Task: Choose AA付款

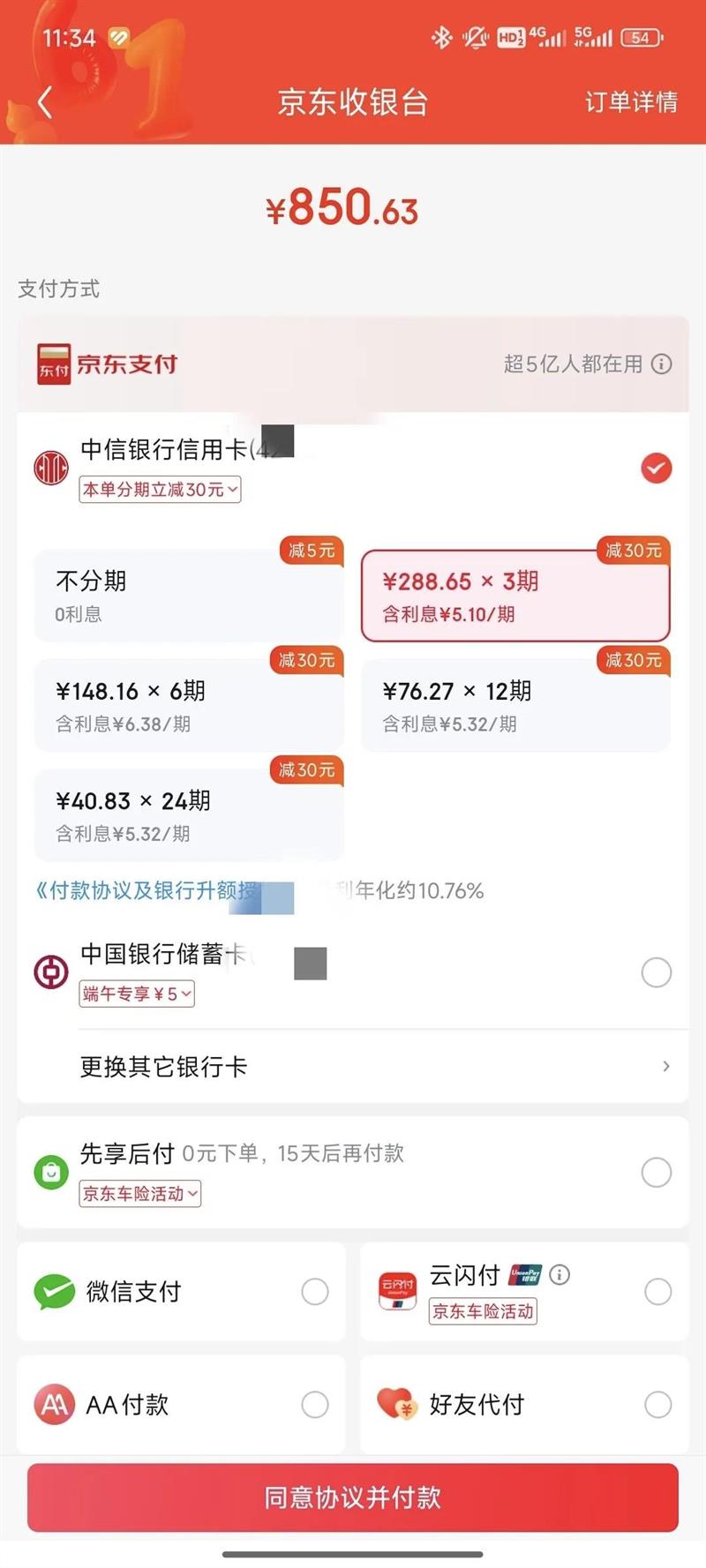Action: pos(314,1405)
